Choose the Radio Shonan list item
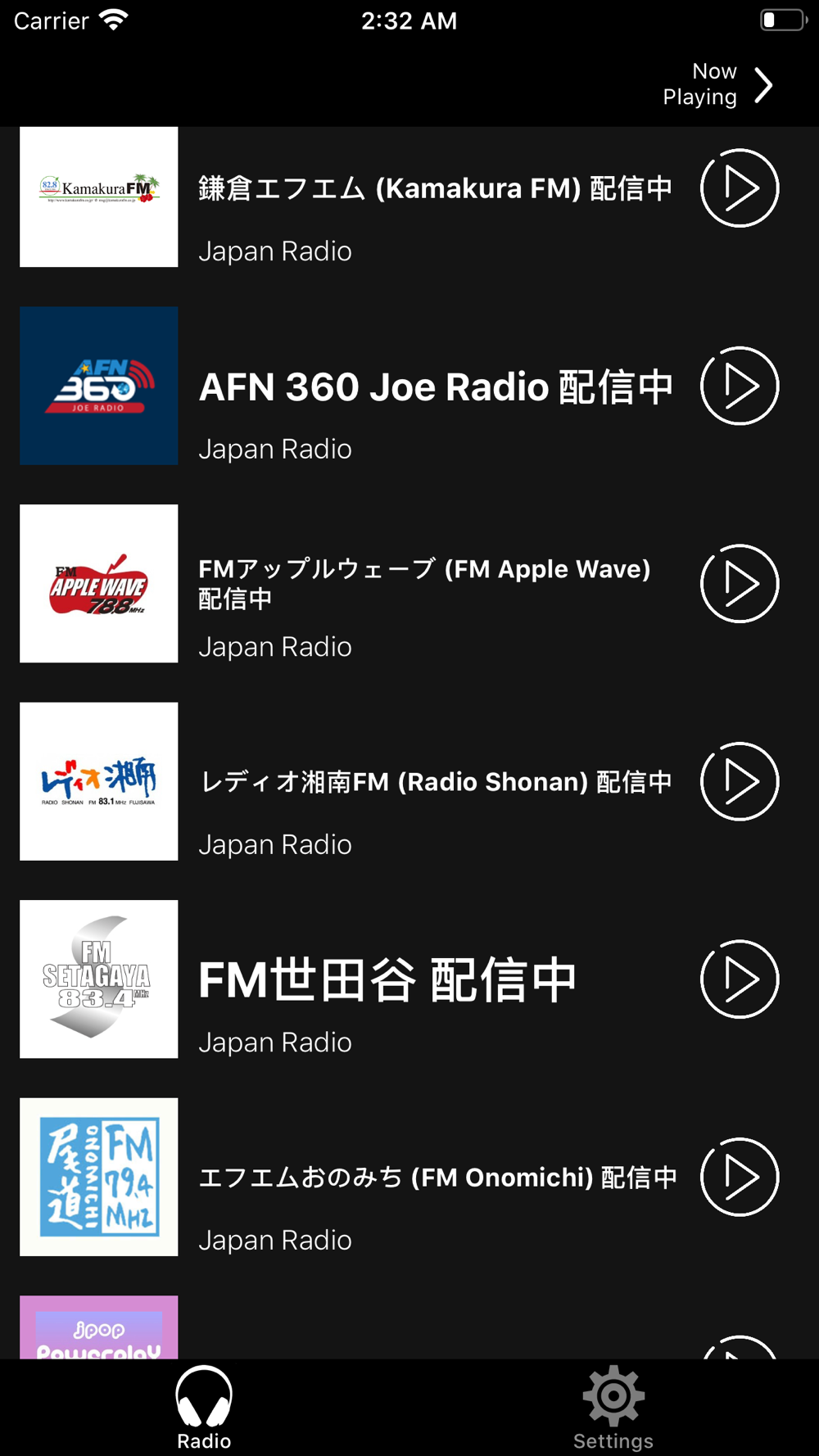Viewport: 819px width, 1456px height. coord(409,781)
